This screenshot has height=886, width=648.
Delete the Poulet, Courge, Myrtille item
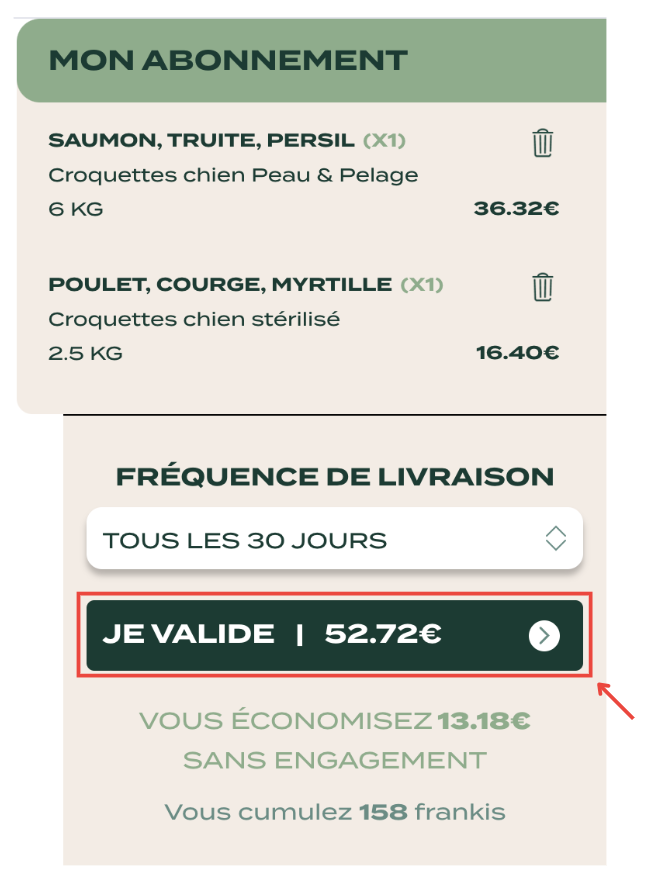point(542,287)
